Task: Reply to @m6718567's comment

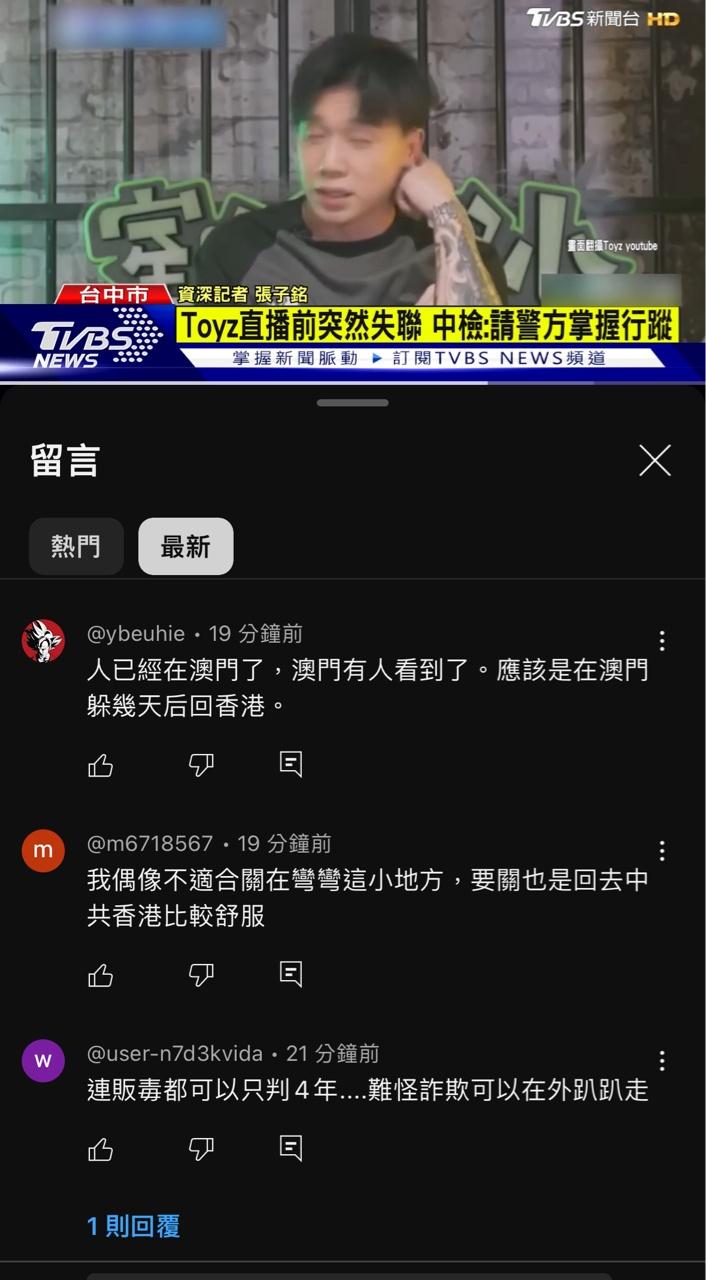Action: (291, 974)
